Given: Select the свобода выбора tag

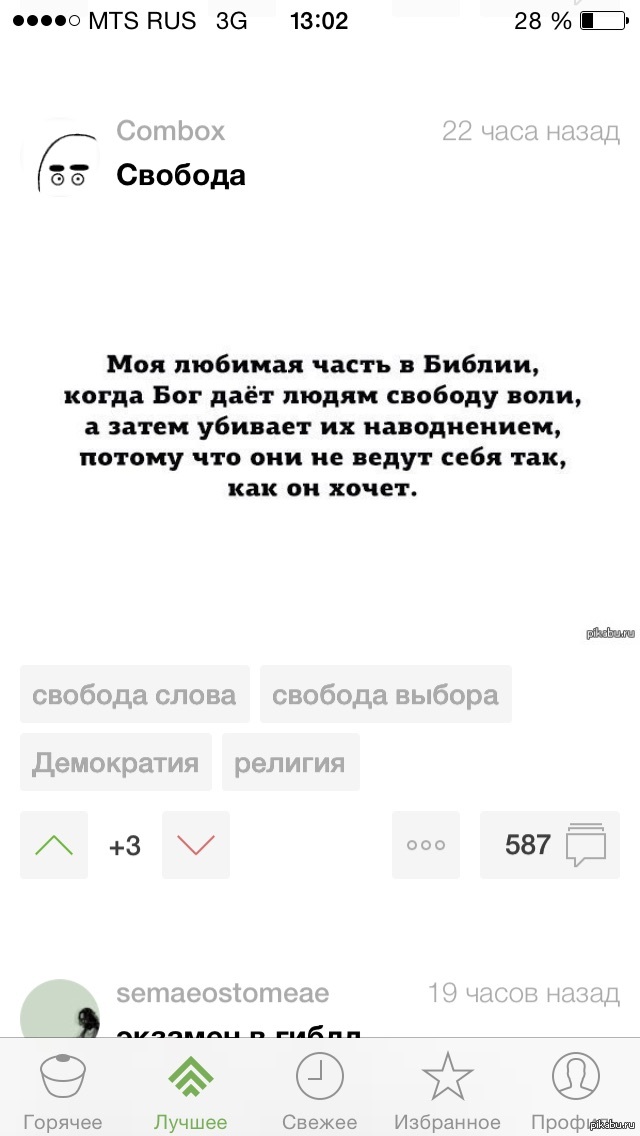Looking at the screenshot, I should coord(385,694).
